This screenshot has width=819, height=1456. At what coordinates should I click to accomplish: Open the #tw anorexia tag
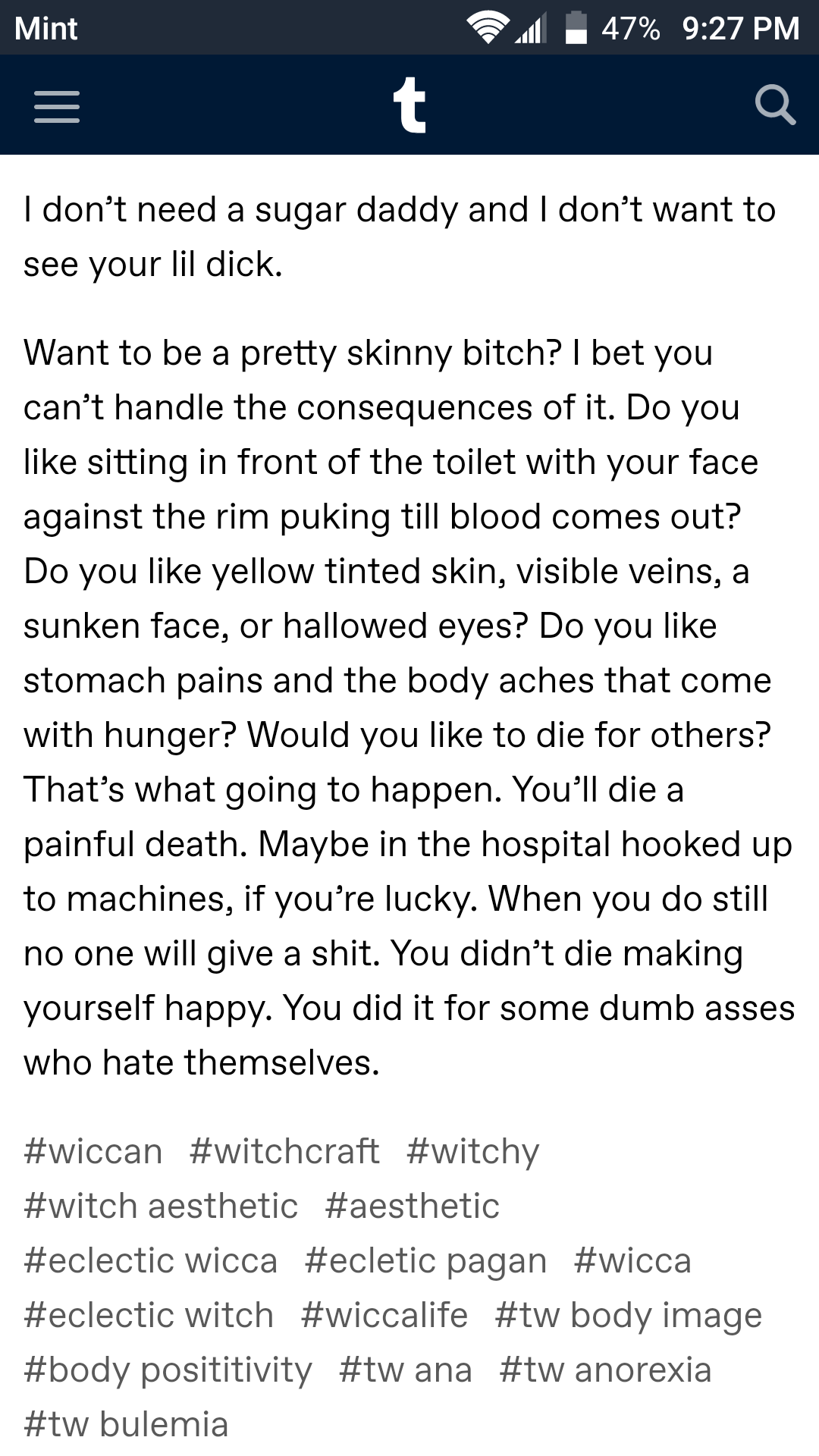coord(606,1370)
